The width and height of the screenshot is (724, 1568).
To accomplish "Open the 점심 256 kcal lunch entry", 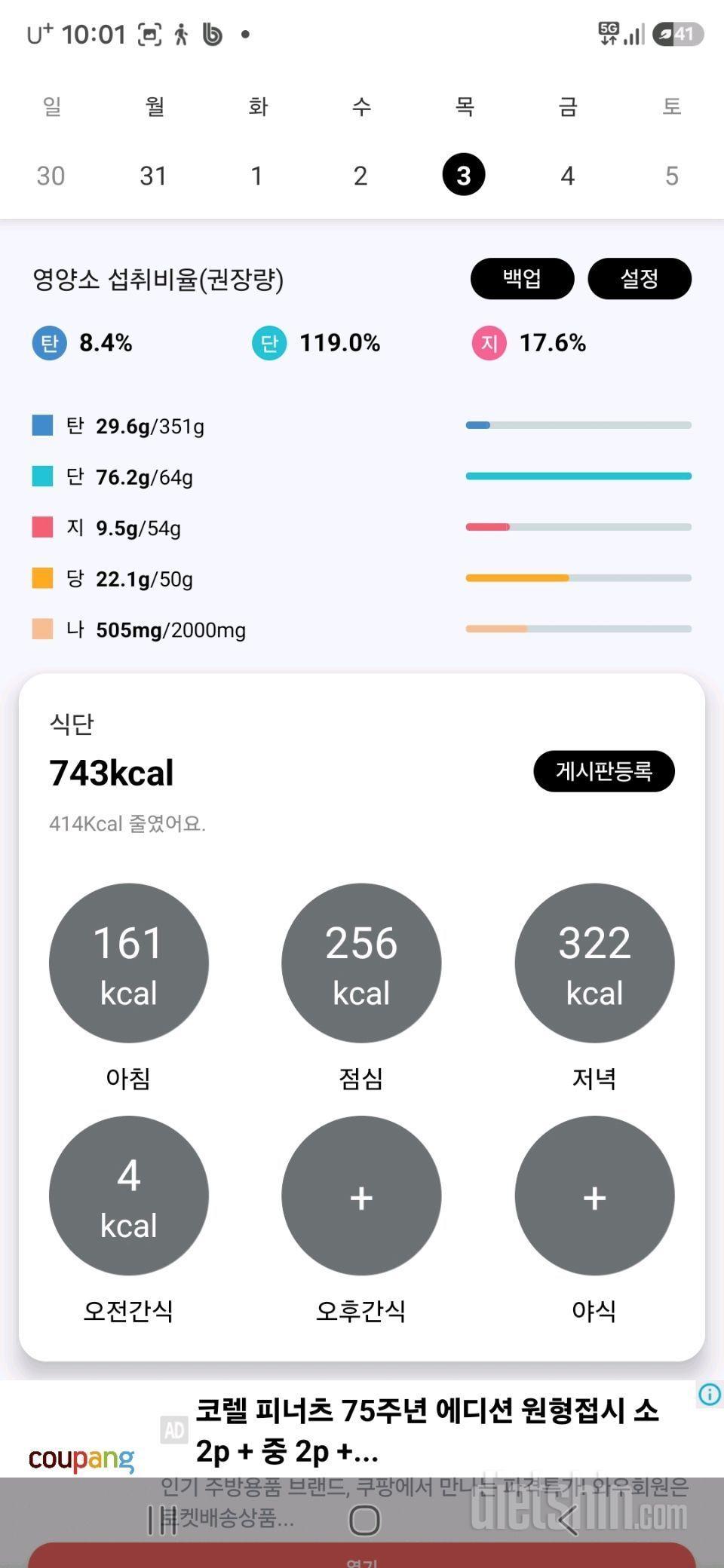I will click(x=361, y=963).
